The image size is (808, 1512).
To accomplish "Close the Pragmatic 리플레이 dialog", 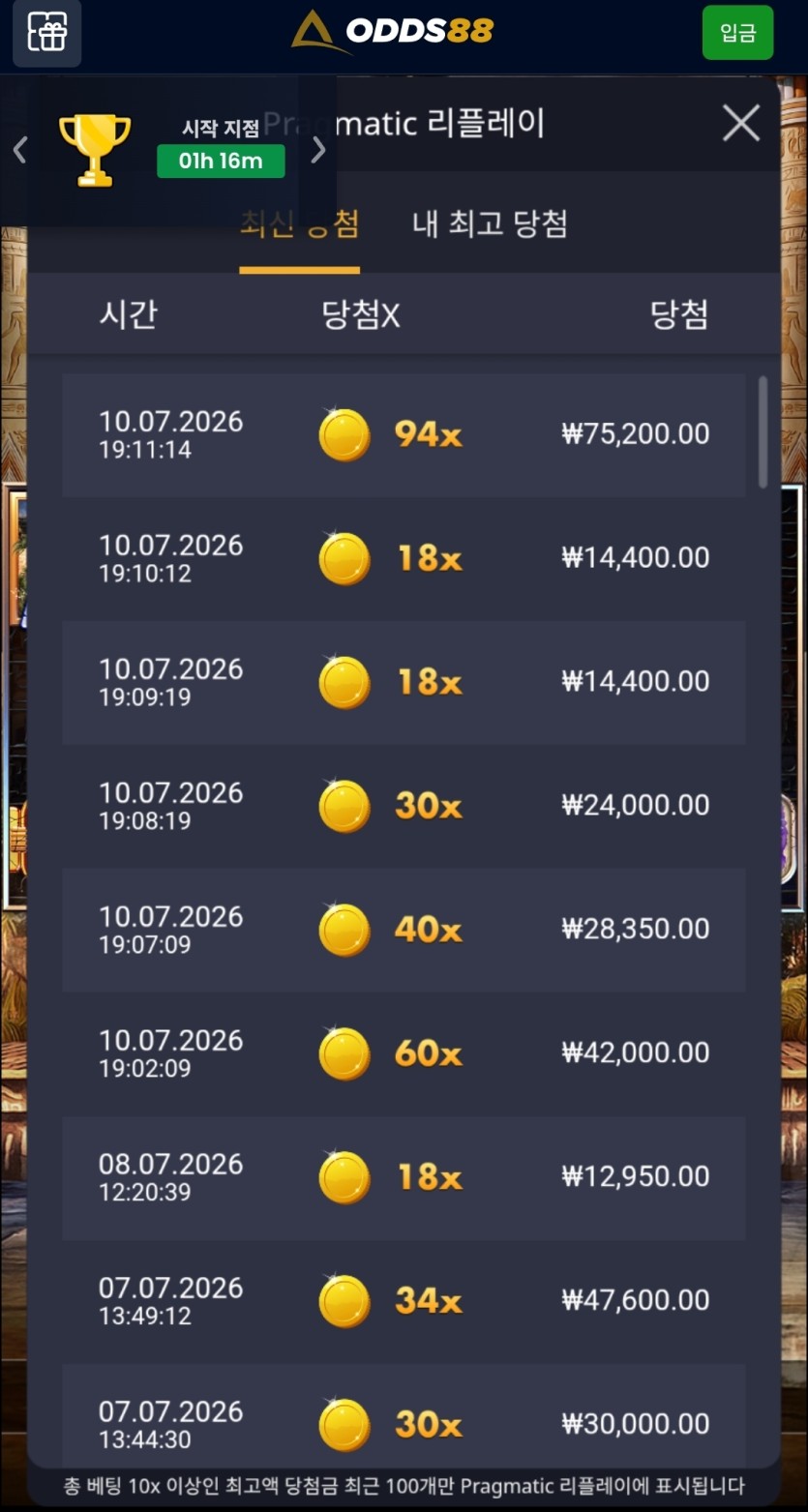I will coord(741,124).
